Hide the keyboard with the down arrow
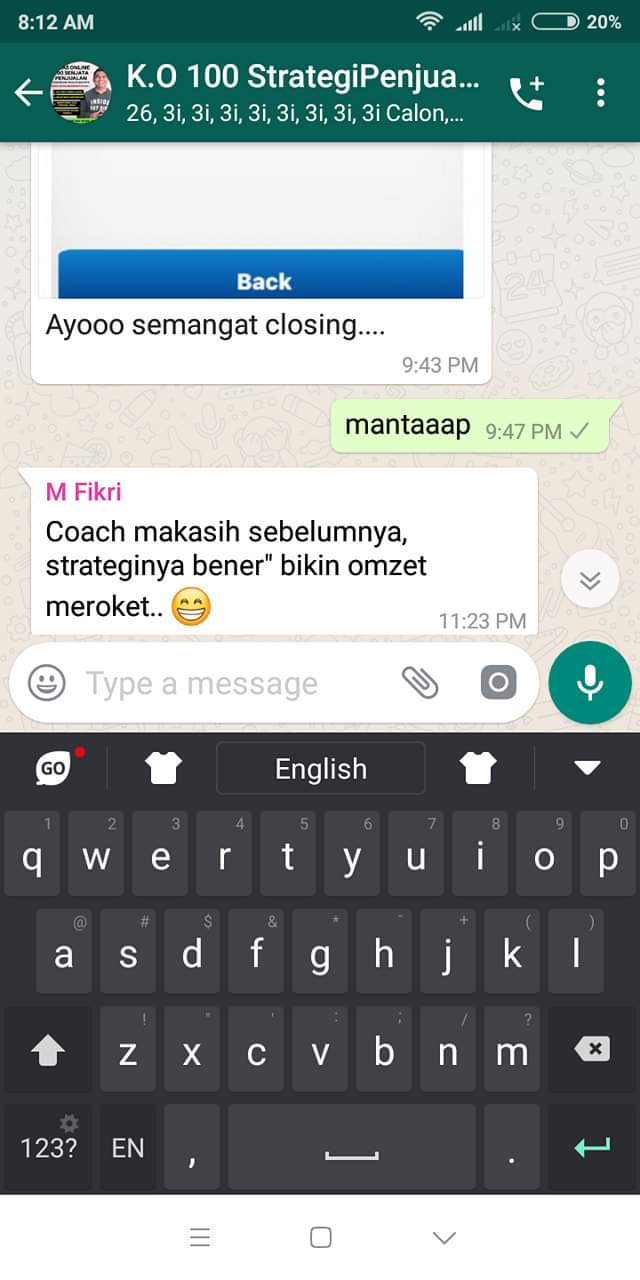The image size is (640, 1280). (587, 768)
